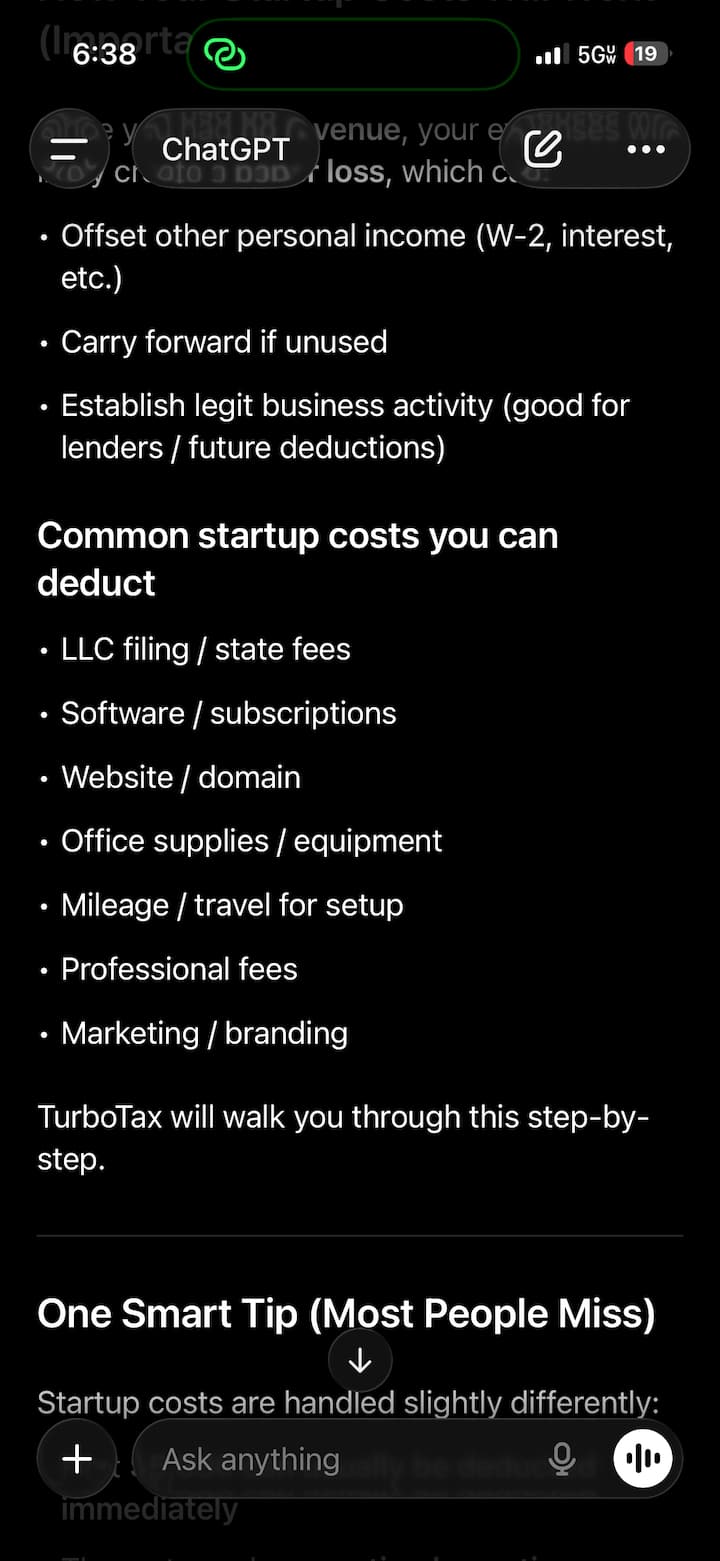This screenshot has width=720, height=1561.
Task: Focus the Ask anything field
Action: [x=340, y=1459]
